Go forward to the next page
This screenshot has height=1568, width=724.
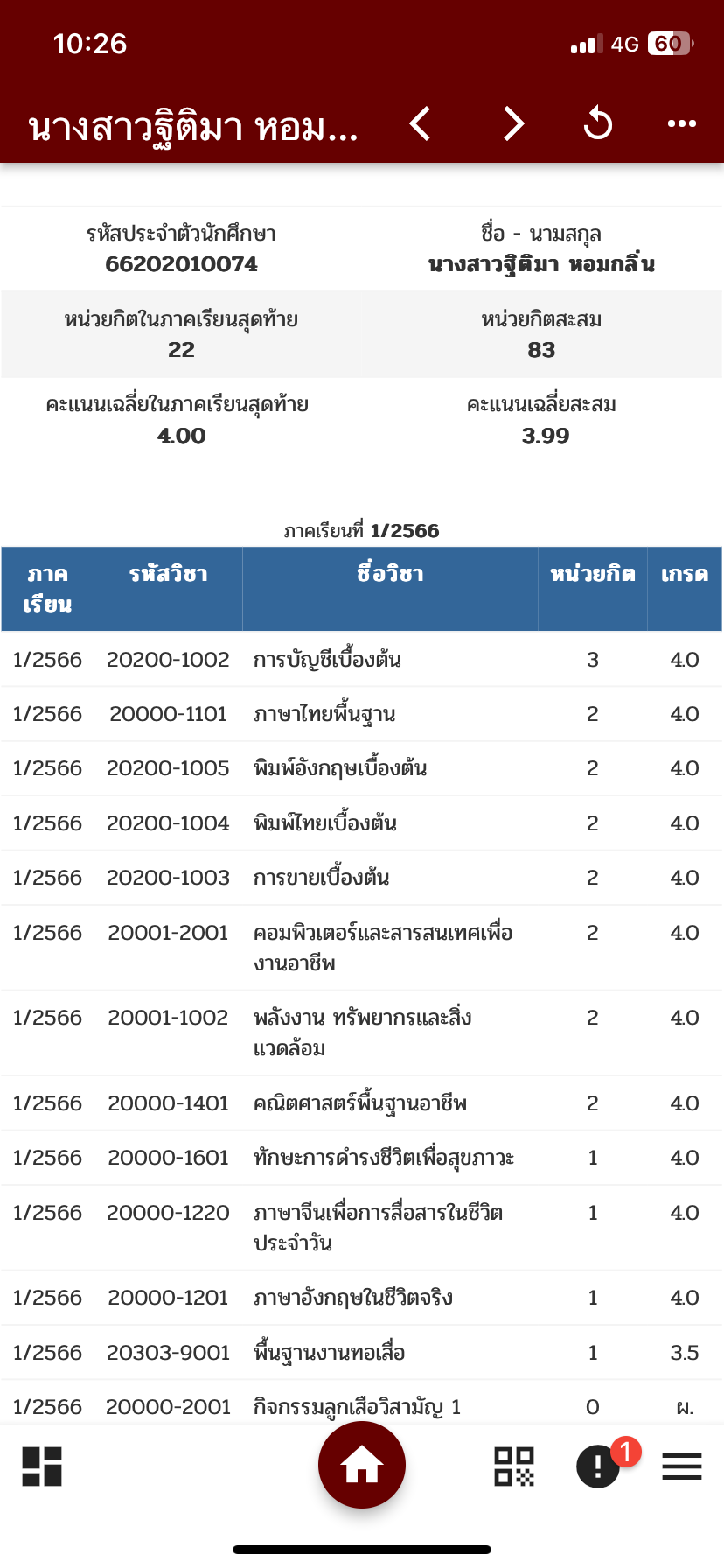coord(513,123)
